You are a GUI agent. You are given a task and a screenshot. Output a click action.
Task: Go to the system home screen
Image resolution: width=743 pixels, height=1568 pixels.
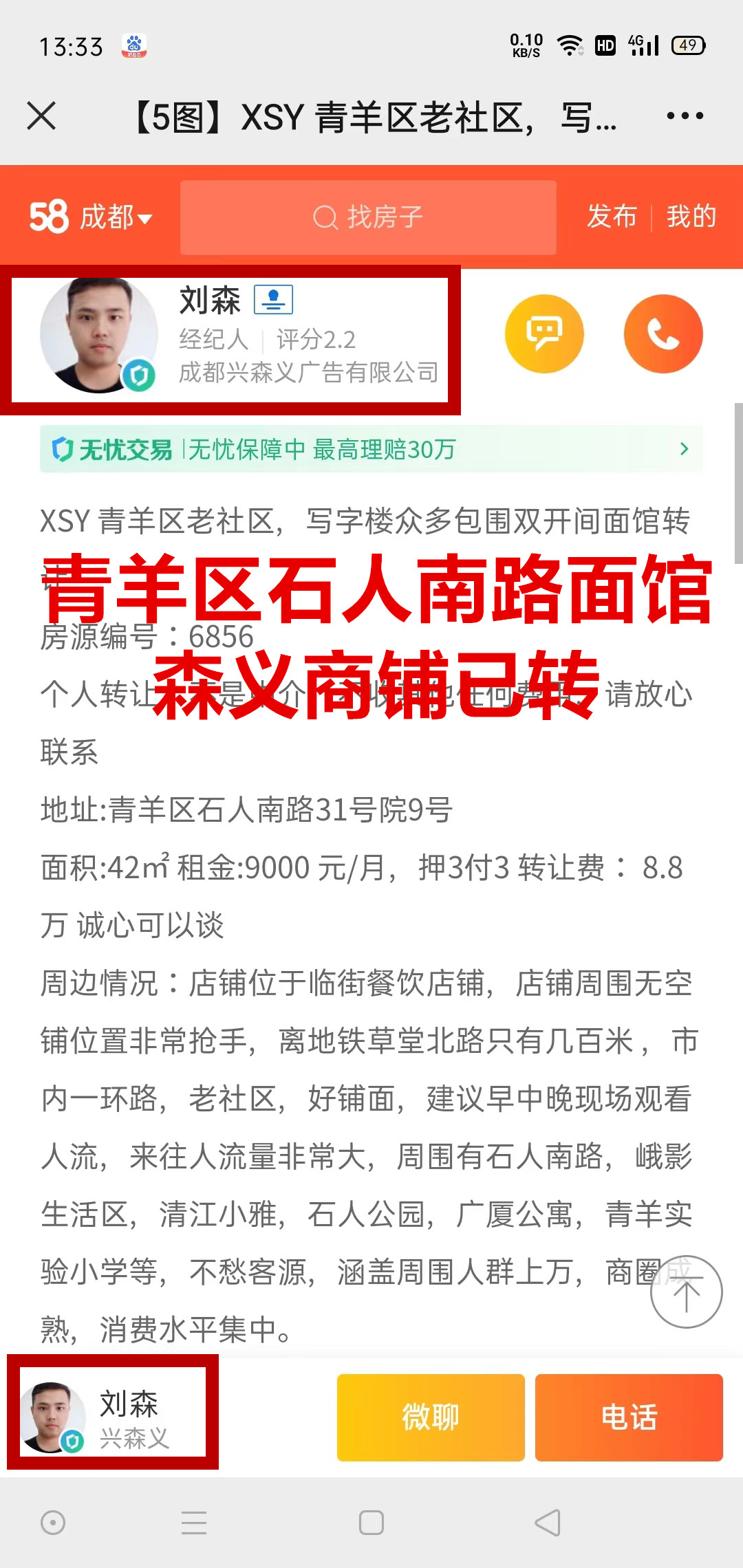coord(371,1523)
